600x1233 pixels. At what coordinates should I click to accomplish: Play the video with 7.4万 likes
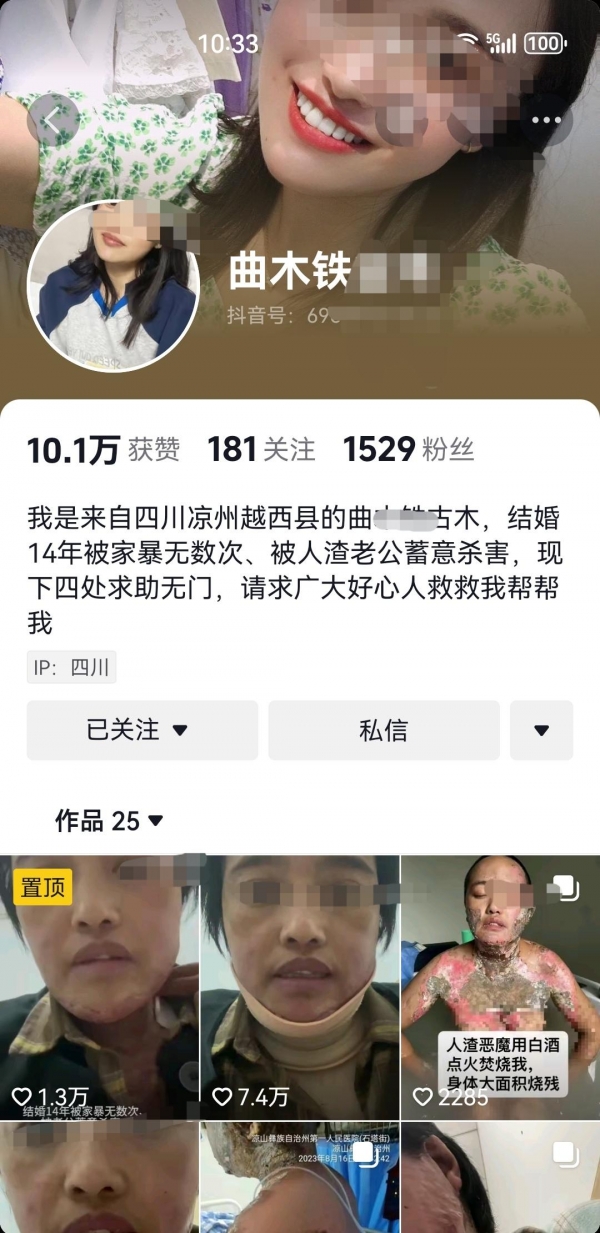click(x=299, y=985)
